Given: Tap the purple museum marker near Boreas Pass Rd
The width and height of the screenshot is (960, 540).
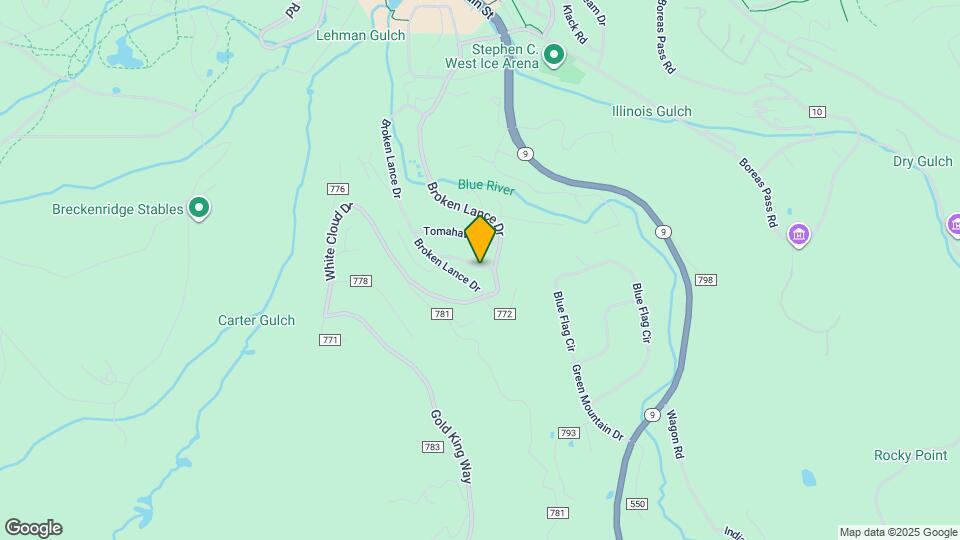Looking at the screenshot, I should click(799, 236).
